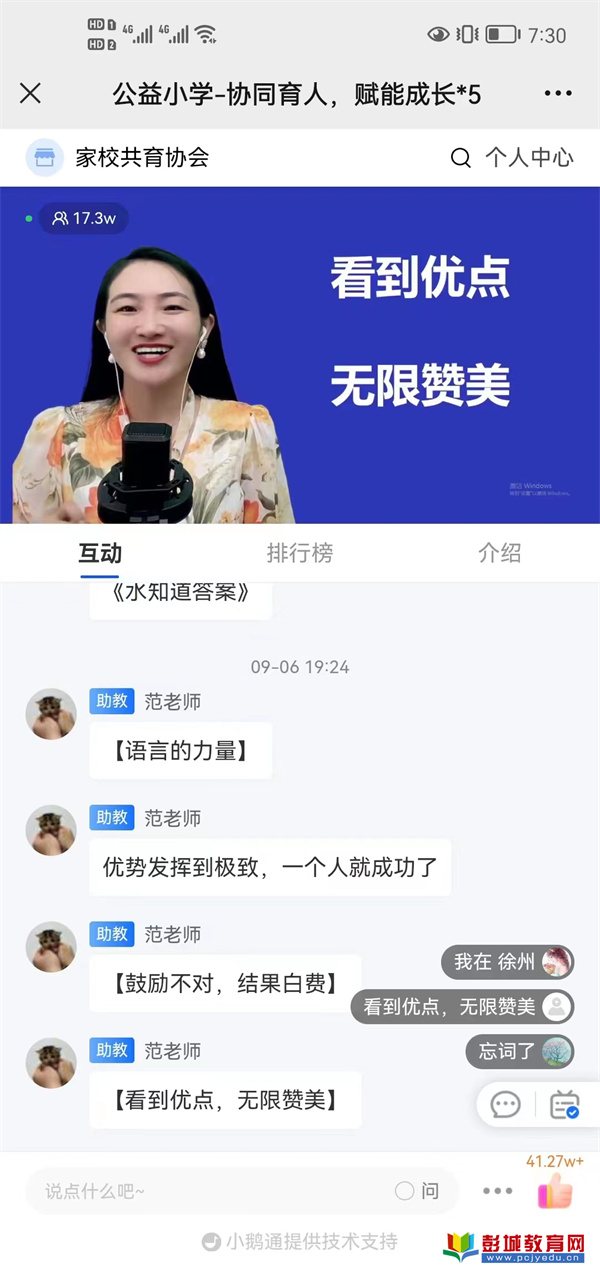Tap the search magnifier icon
The height and width of the screenshot is (1283, 600).
pyautogui.click(x=460, y=158)
